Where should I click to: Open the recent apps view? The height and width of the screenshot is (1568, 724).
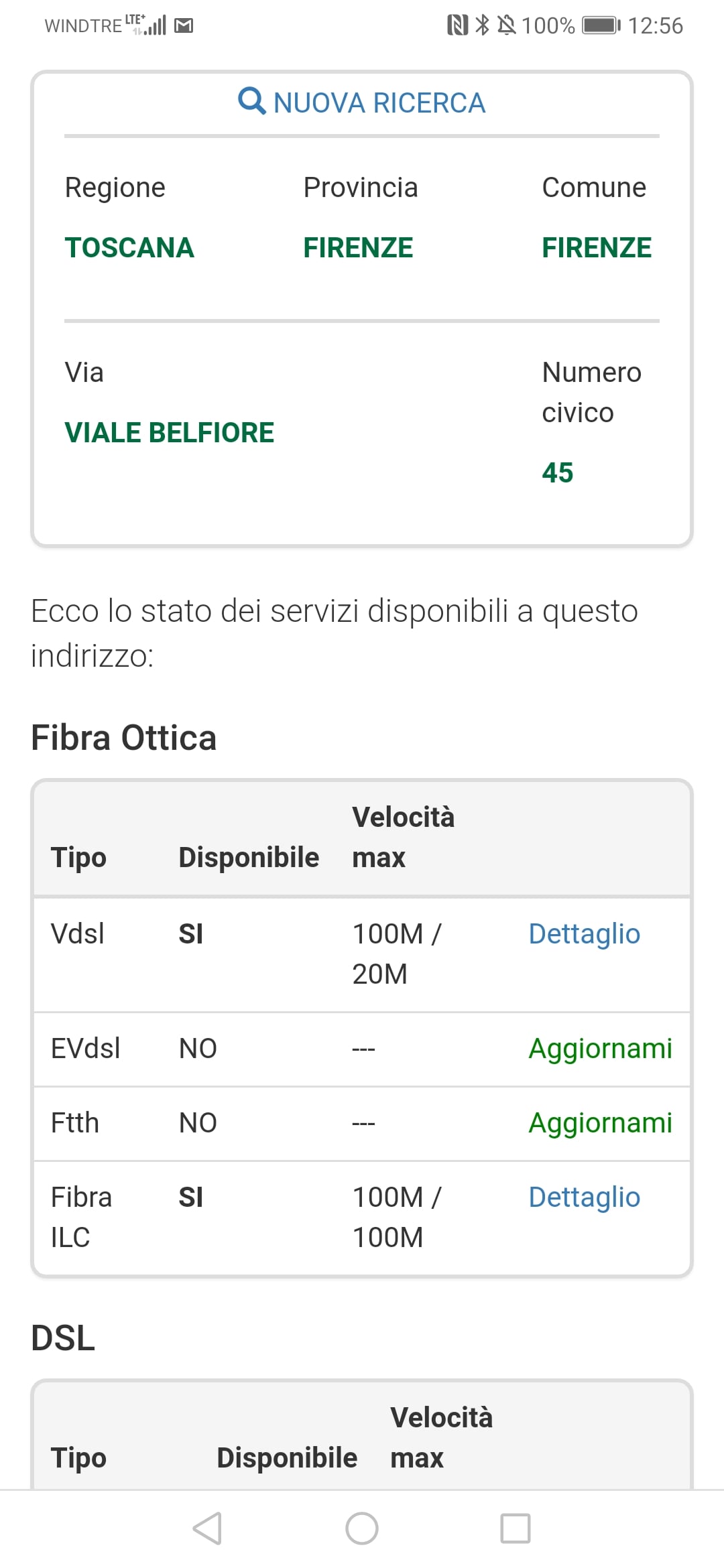pos(516,1528)
